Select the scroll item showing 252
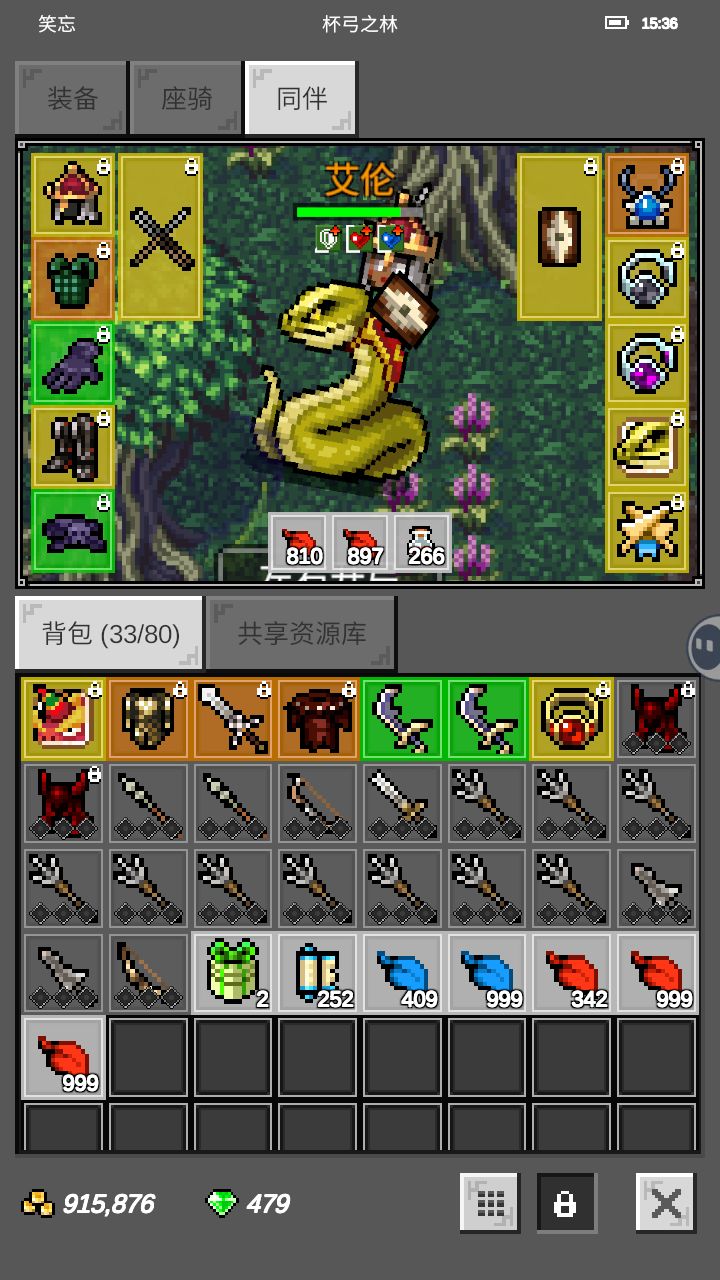 coord(317,971)
